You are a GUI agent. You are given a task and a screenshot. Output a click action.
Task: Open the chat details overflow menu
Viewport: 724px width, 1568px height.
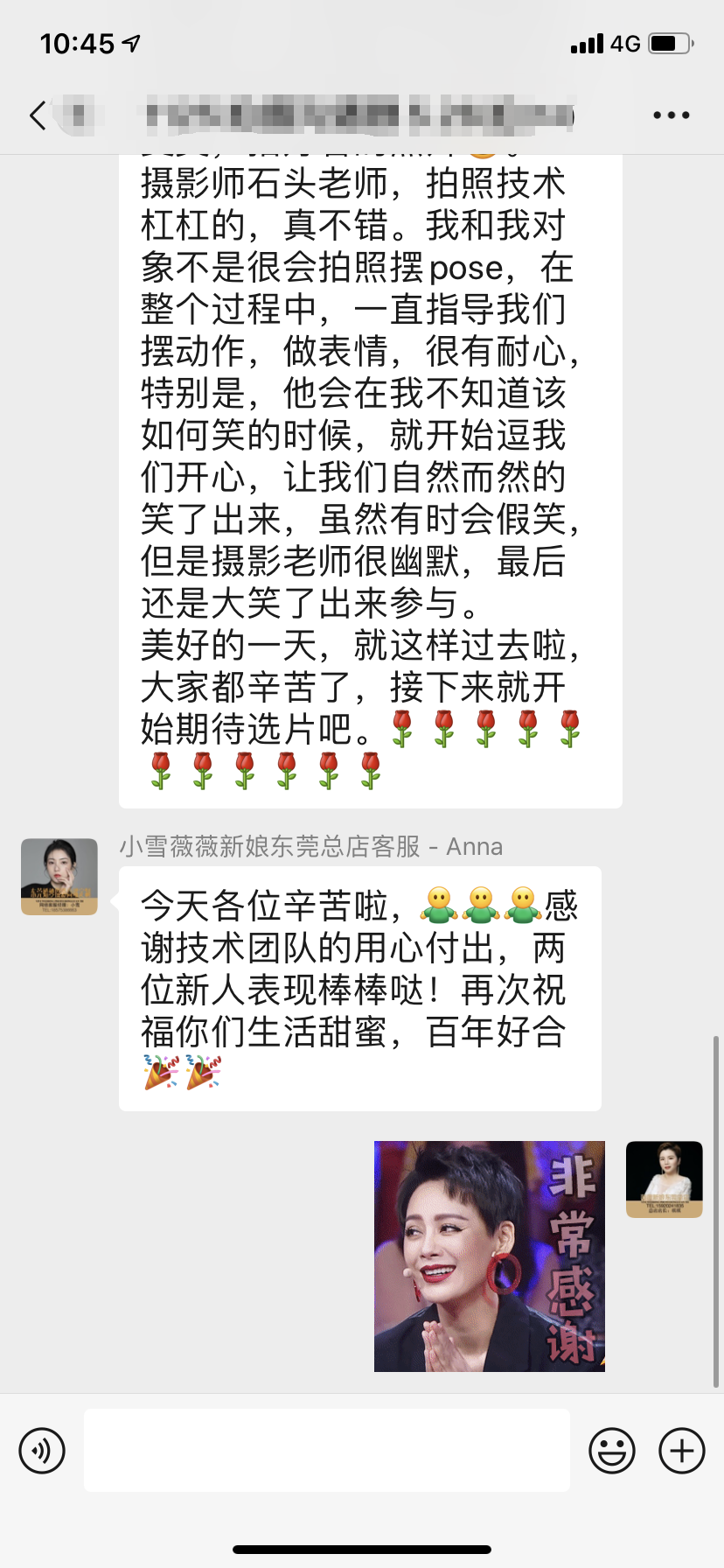tap(671, 115)
